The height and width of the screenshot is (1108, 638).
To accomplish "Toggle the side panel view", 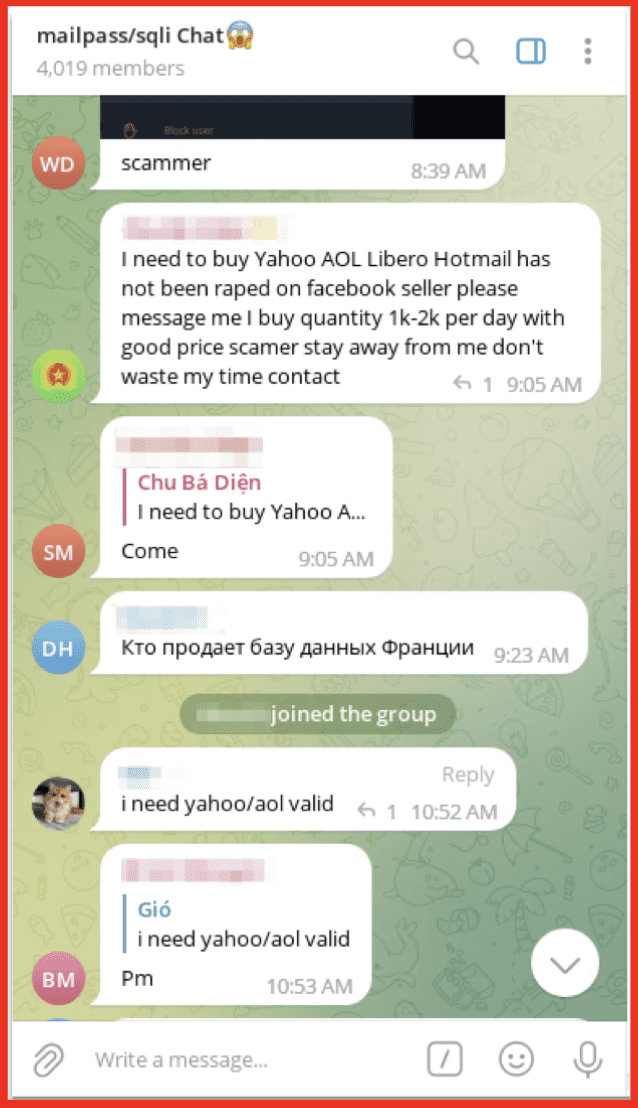I will [x=530, y=51].
